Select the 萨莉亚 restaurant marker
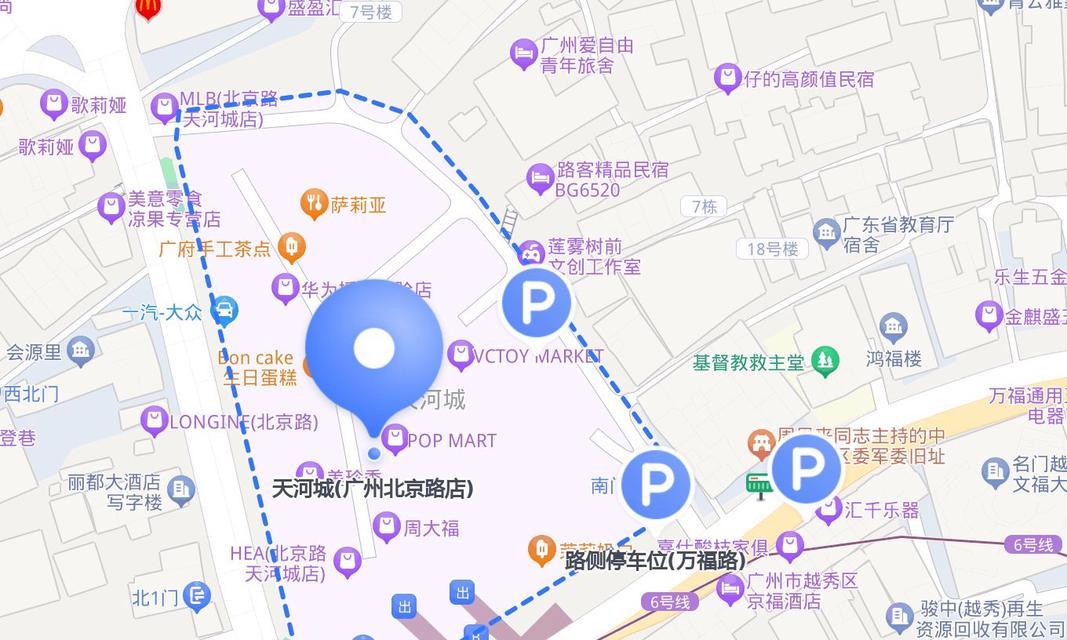The image size is (1067, 640). 314,204
